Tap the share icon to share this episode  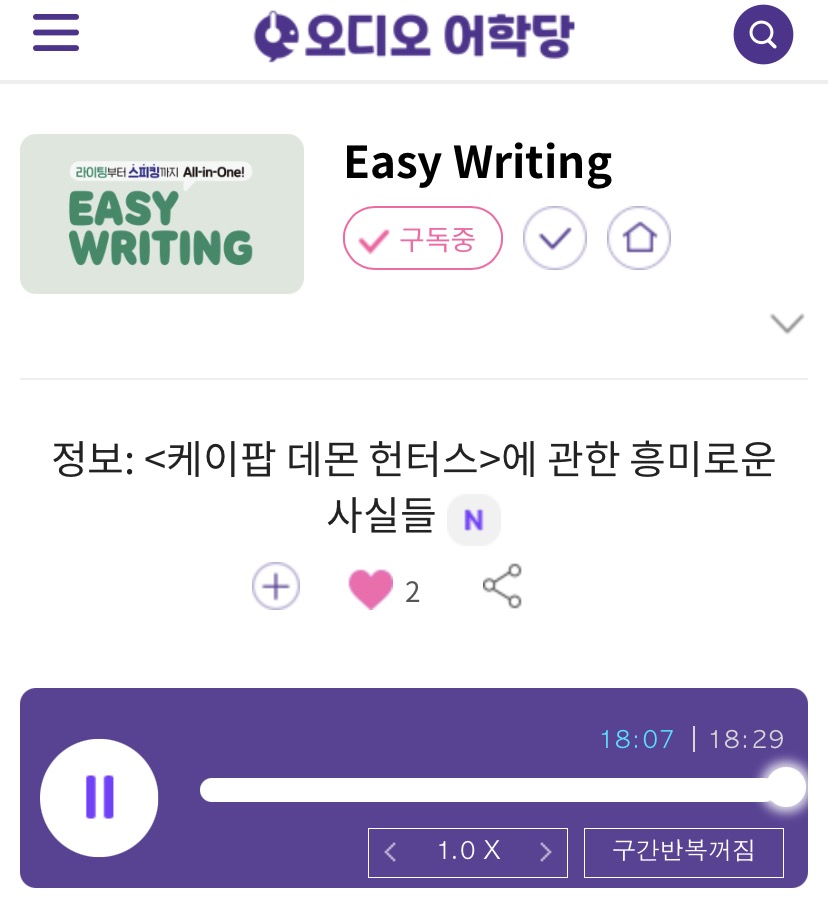click(501, 586)
